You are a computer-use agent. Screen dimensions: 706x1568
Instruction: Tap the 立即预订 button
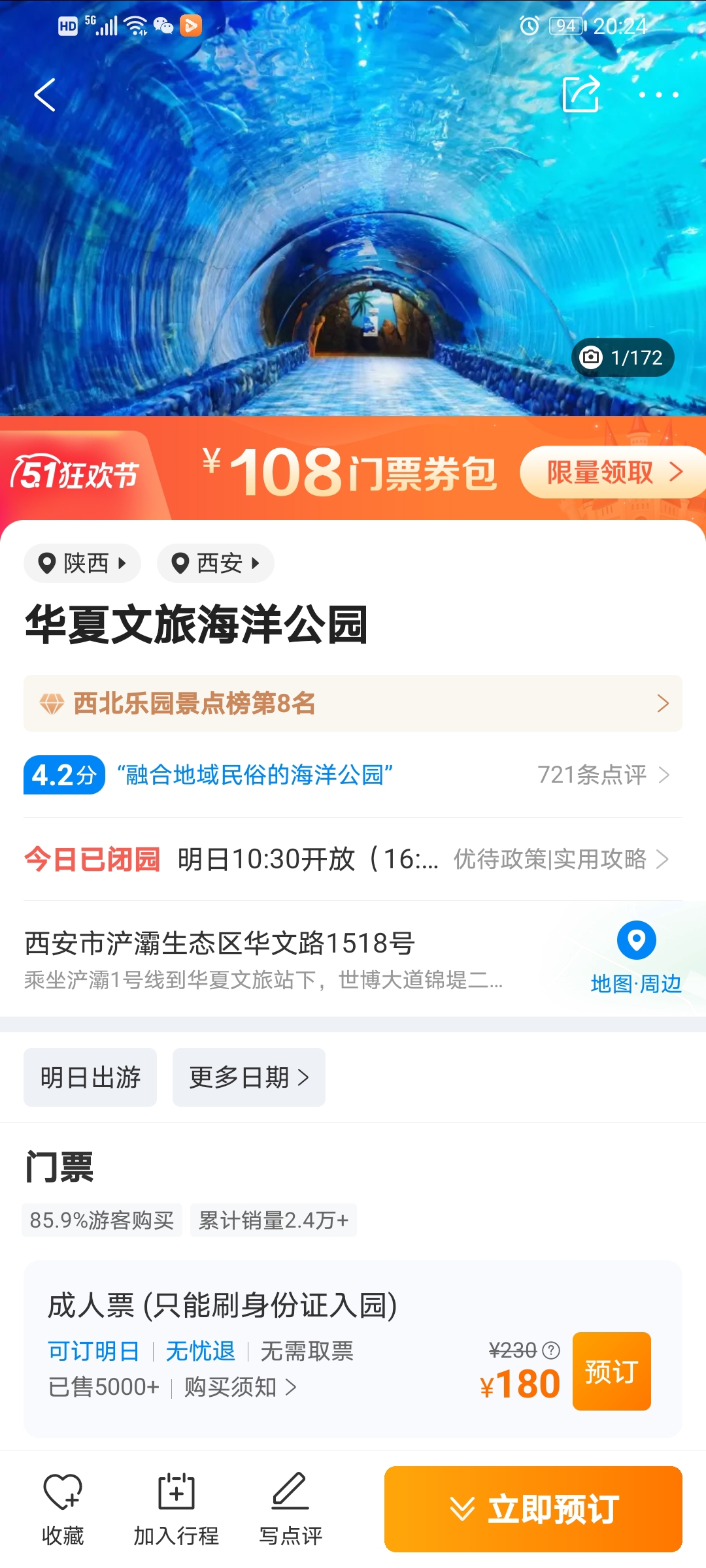pos(533,1509)
